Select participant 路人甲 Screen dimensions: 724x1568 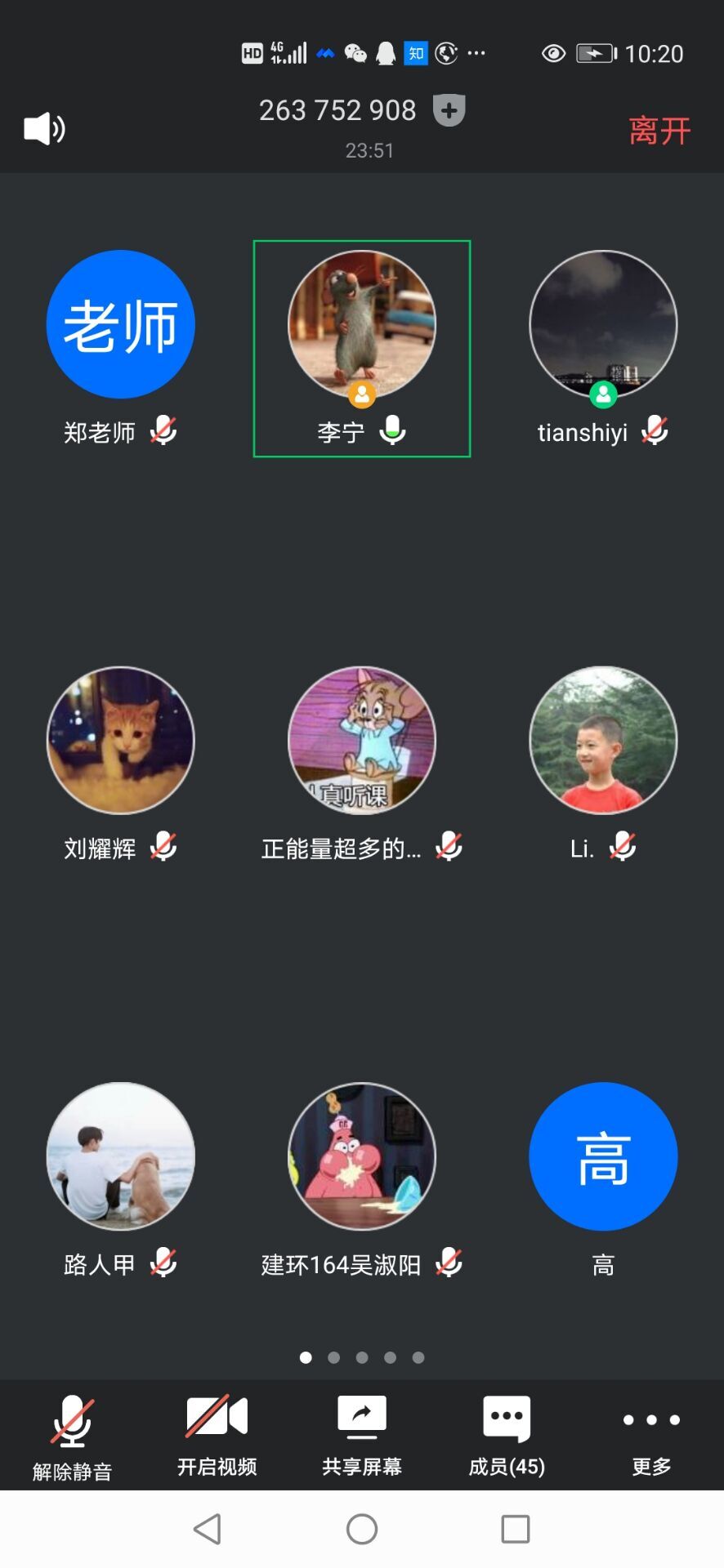pos(120,1156)
